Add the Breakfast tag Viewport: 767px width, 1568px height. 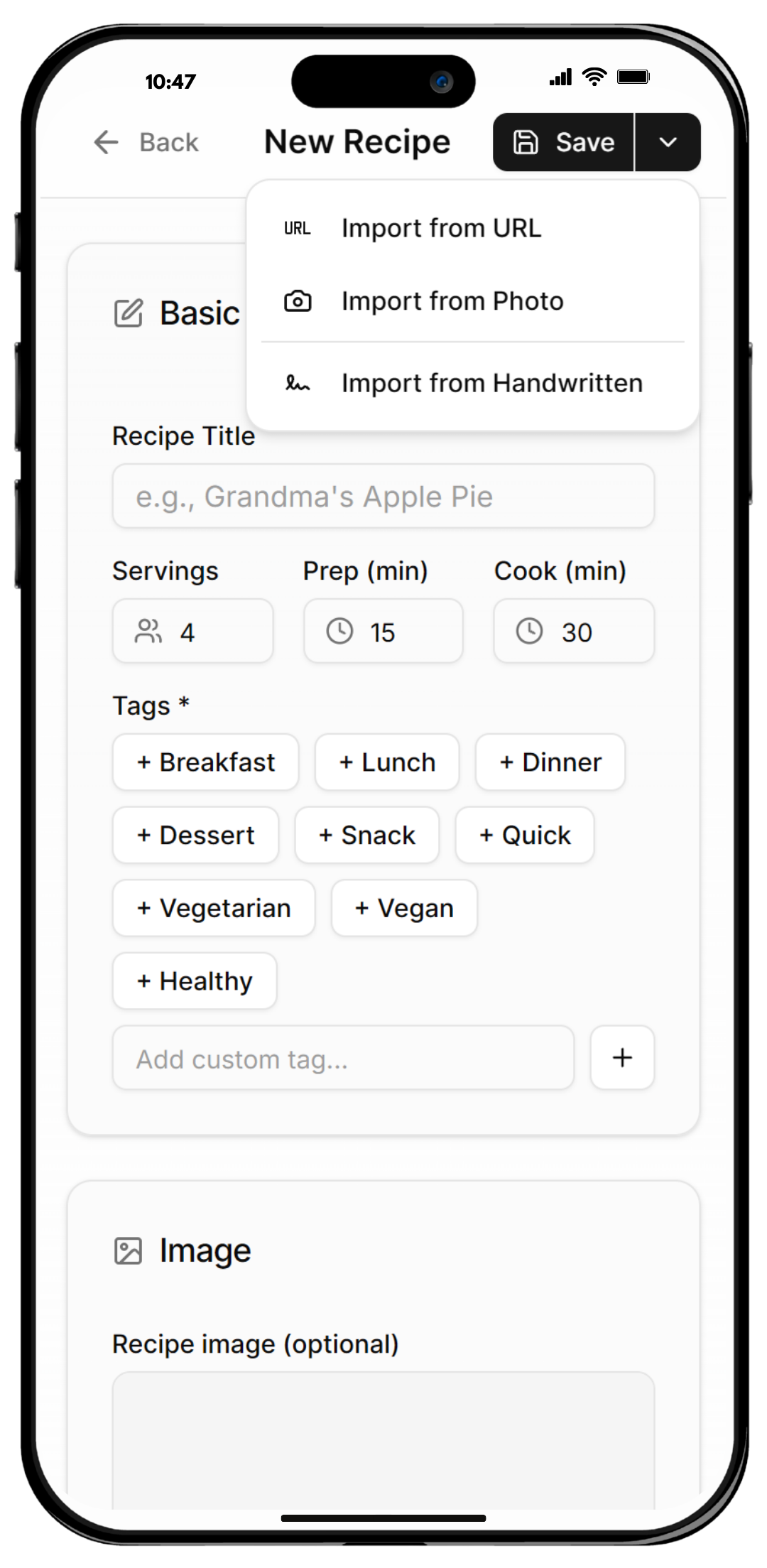205,762
